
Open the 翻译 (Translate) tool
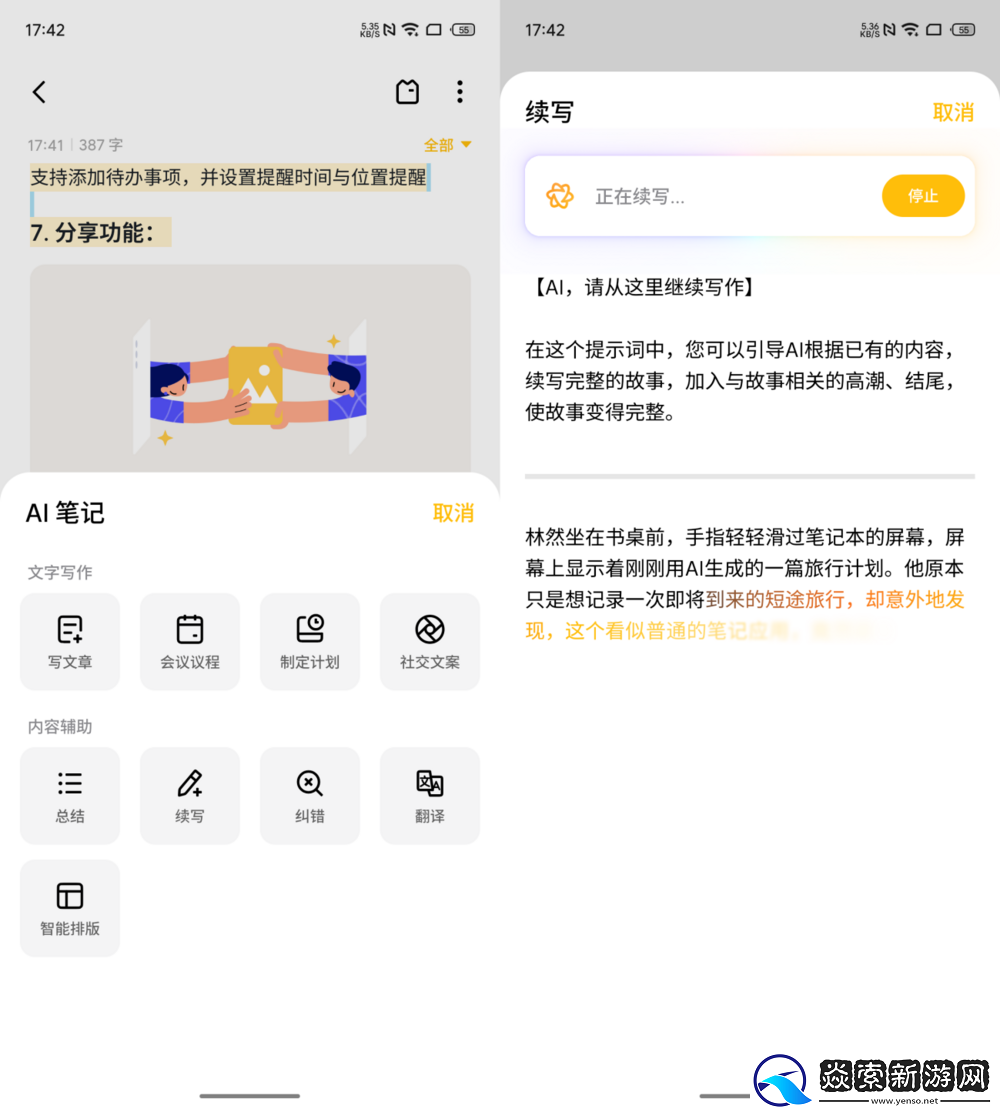click(429, 795)
